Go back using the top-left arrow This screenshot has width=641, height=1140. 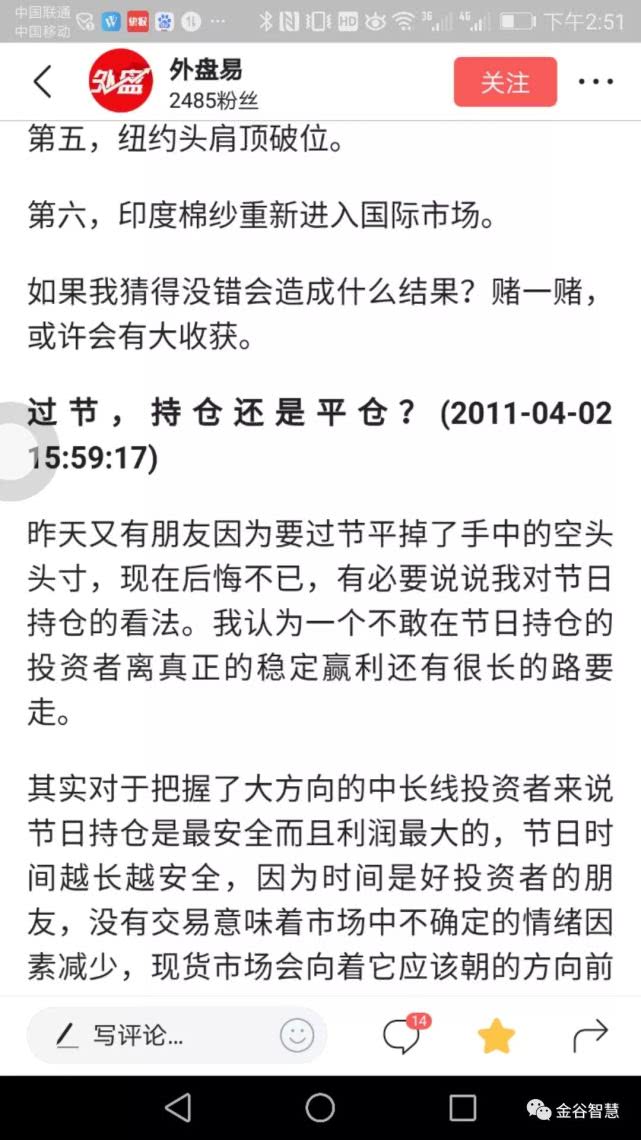pyautogui.click(x=43, y=81)
